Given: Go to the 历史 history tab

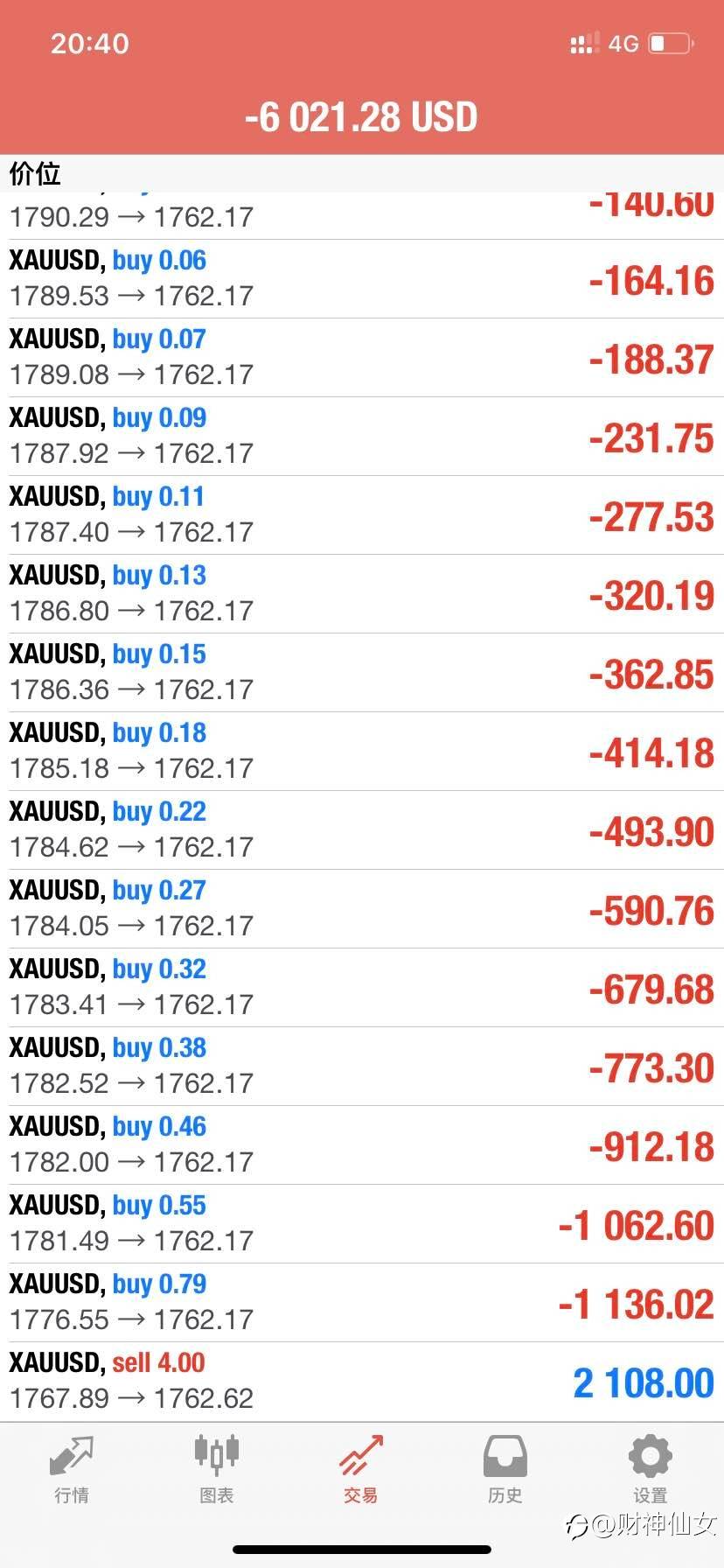Looking at the screenshot, I should click(x=505, y=1470).
